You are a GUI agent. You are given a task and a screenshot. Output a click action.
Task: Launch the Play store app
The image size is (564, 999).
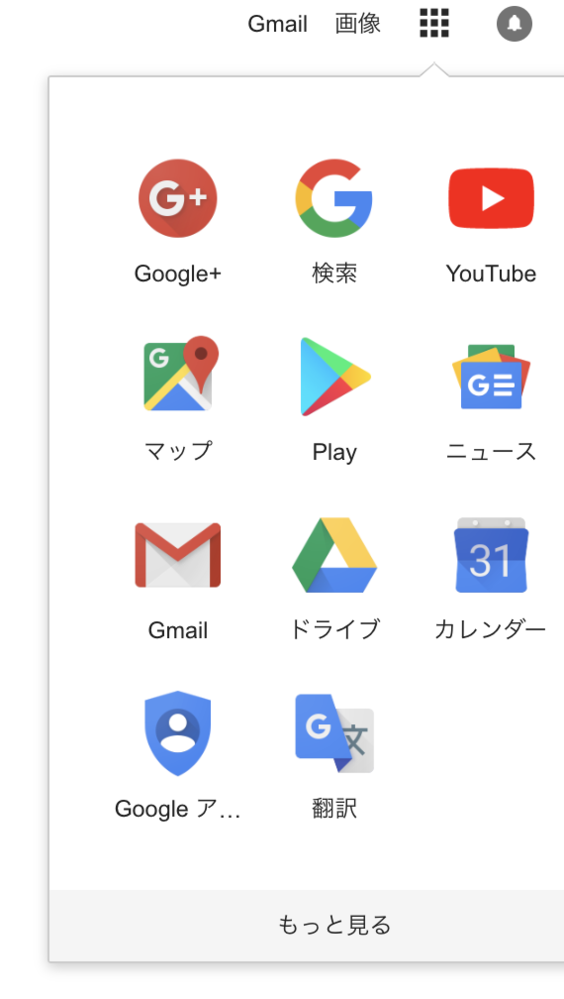pos(335,400)
